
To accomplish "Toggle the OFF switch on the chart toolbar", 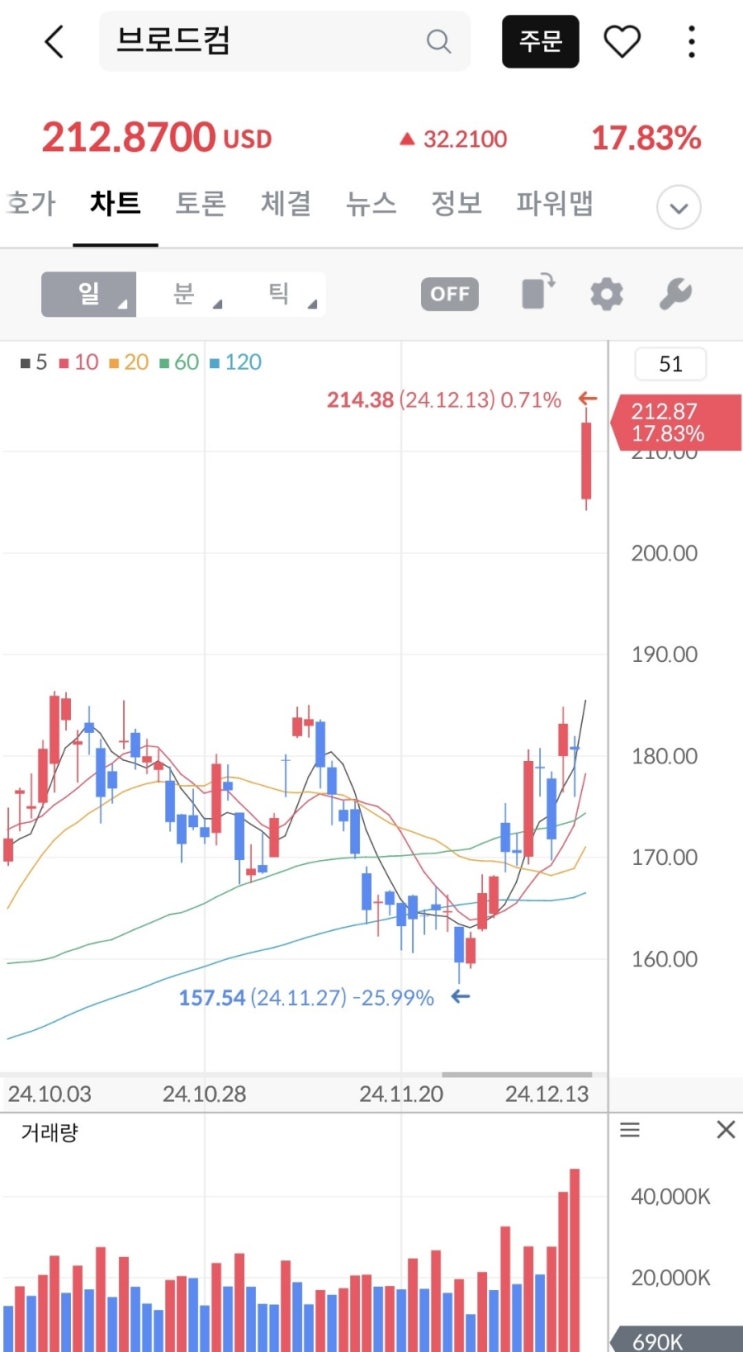I will (449, 294).
